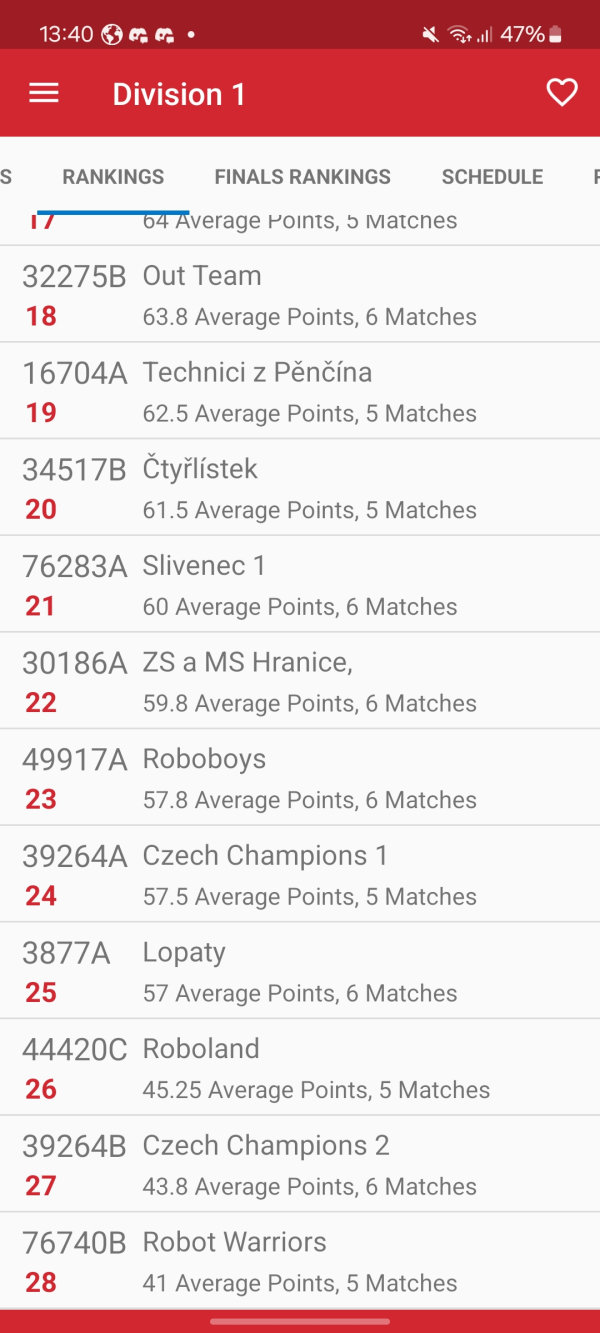This screenshot has height=1333, width=600.
Task: Open team 3877A Lopaty
Action: point(300,972)
